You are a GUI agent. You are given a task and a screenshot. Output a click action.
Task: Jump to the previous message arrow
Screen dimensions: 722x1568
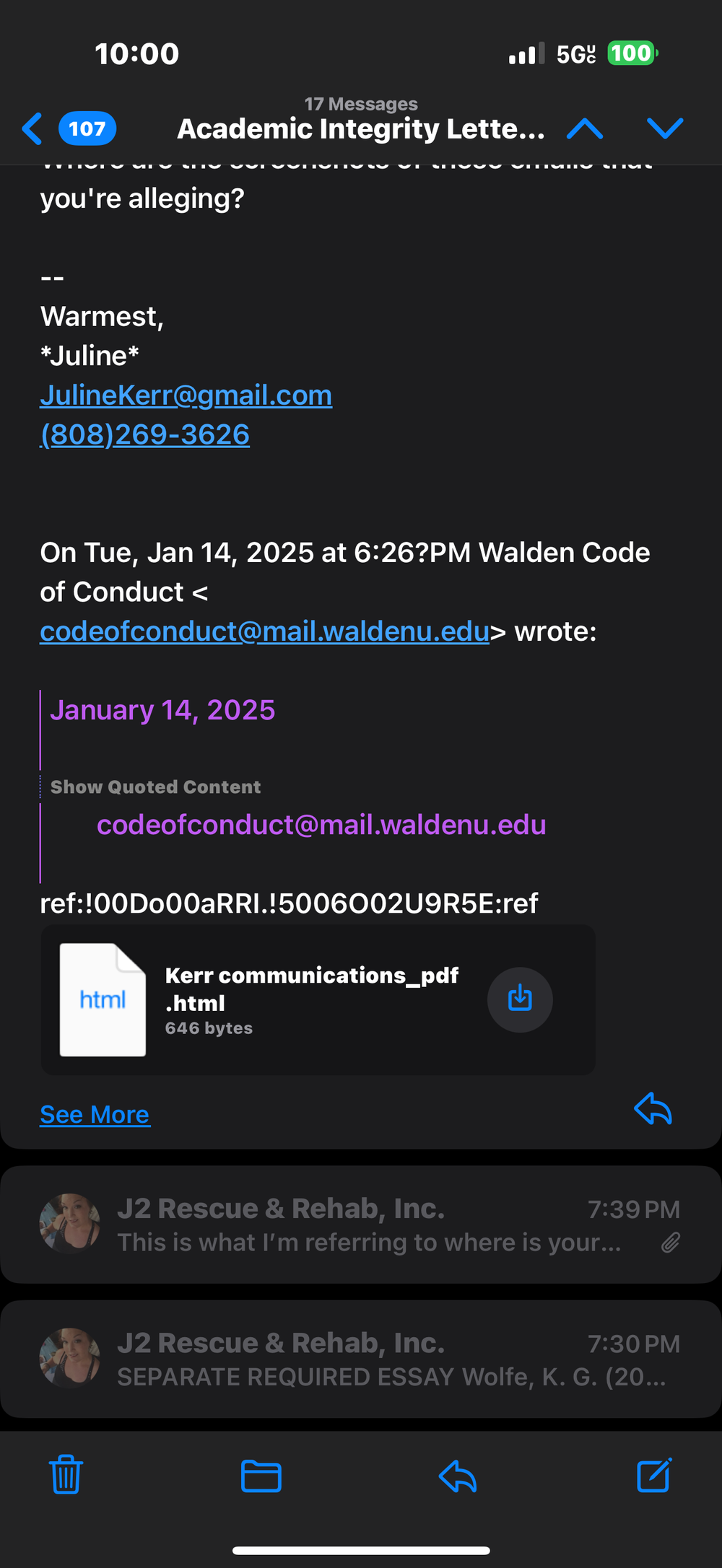coord(585,129)
